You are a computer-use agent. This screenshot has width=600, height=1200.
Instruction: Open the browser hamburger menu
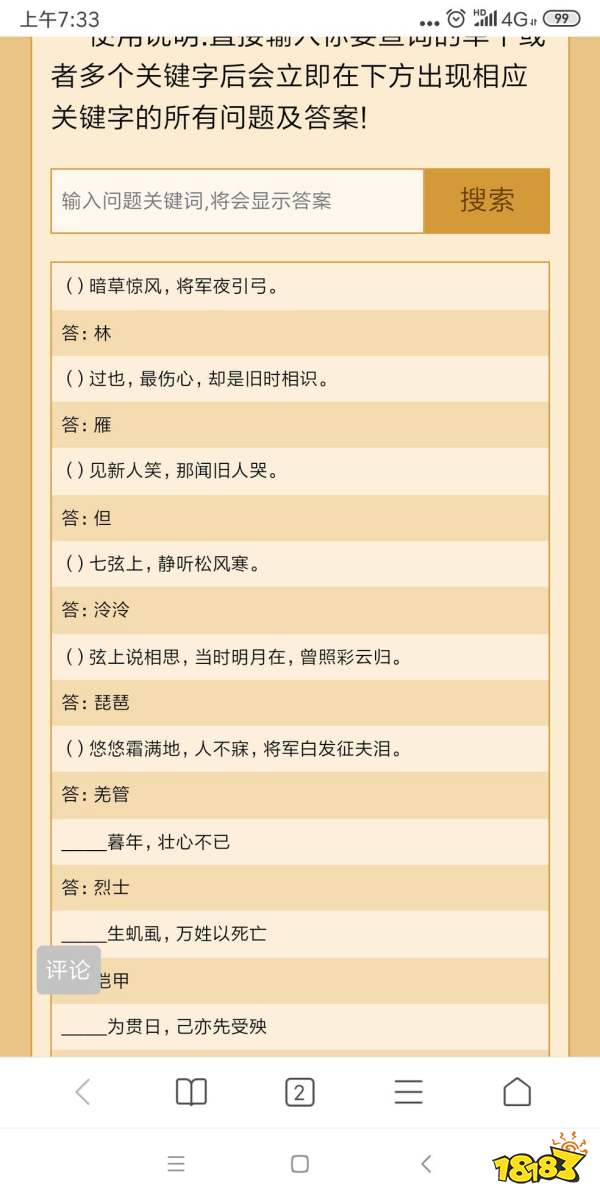408,1092
